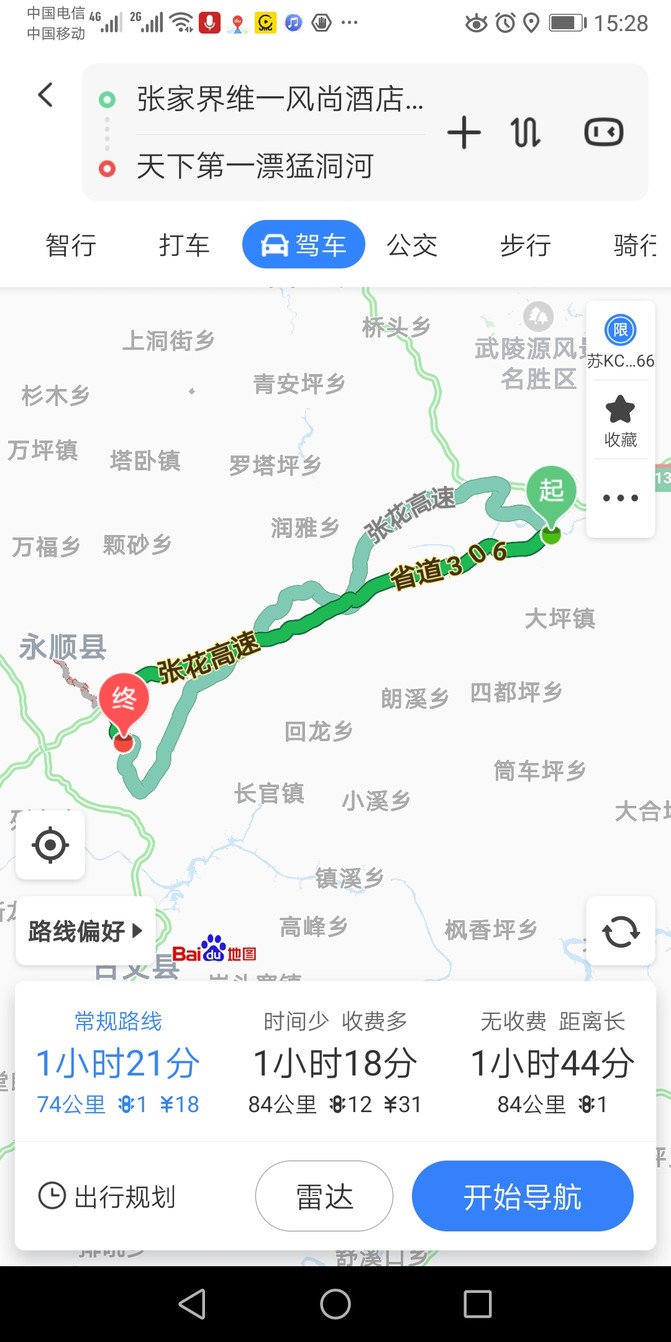
Task: Expand 路线偏好 route preferences
Action: [x=85, y=931]
